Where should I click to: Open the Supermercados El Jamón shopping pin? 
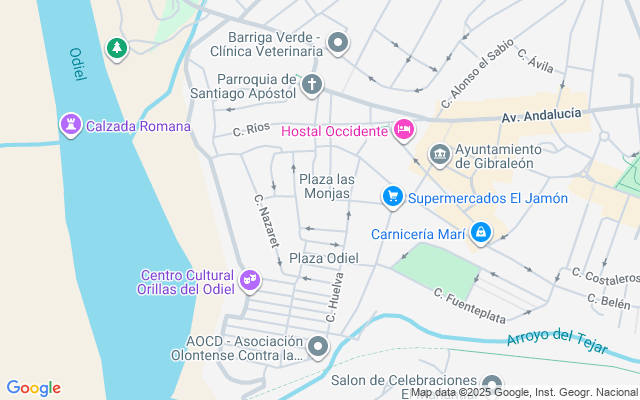[x=393, y=198]
